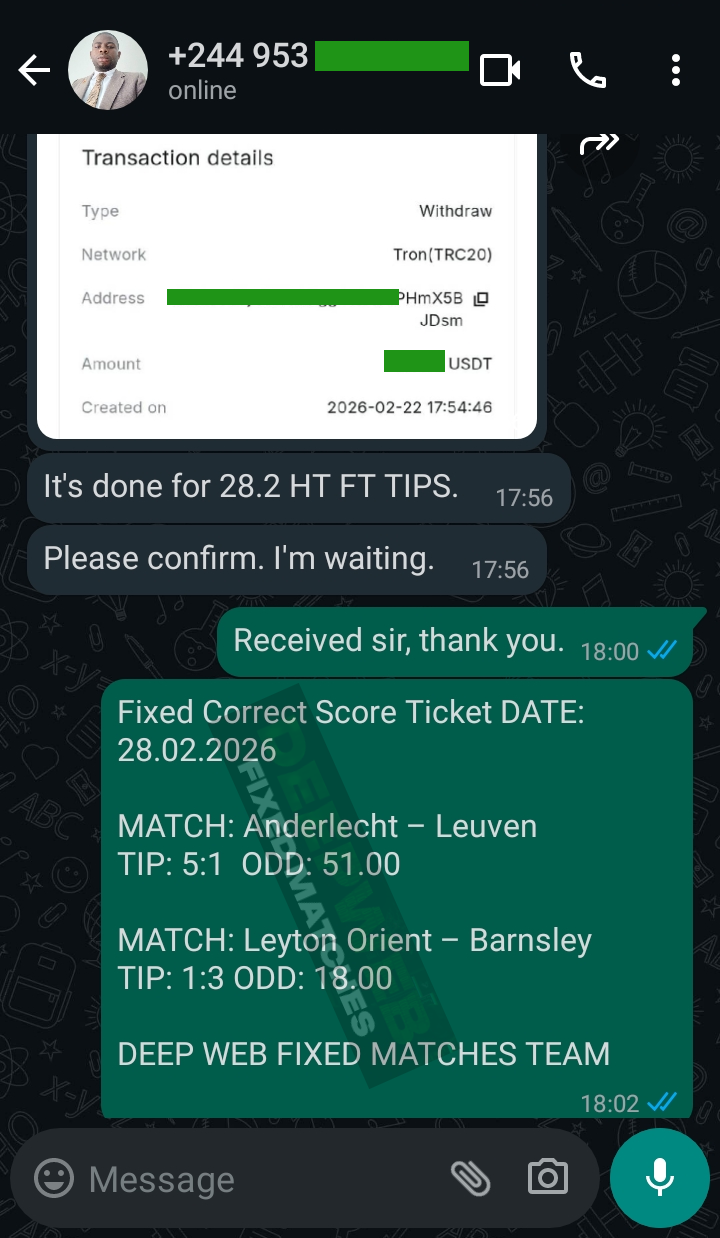This screenshot has height=1238, width=720.
Task: Select the 'Received sir, thank you.' message
Action: pos(400,640)
